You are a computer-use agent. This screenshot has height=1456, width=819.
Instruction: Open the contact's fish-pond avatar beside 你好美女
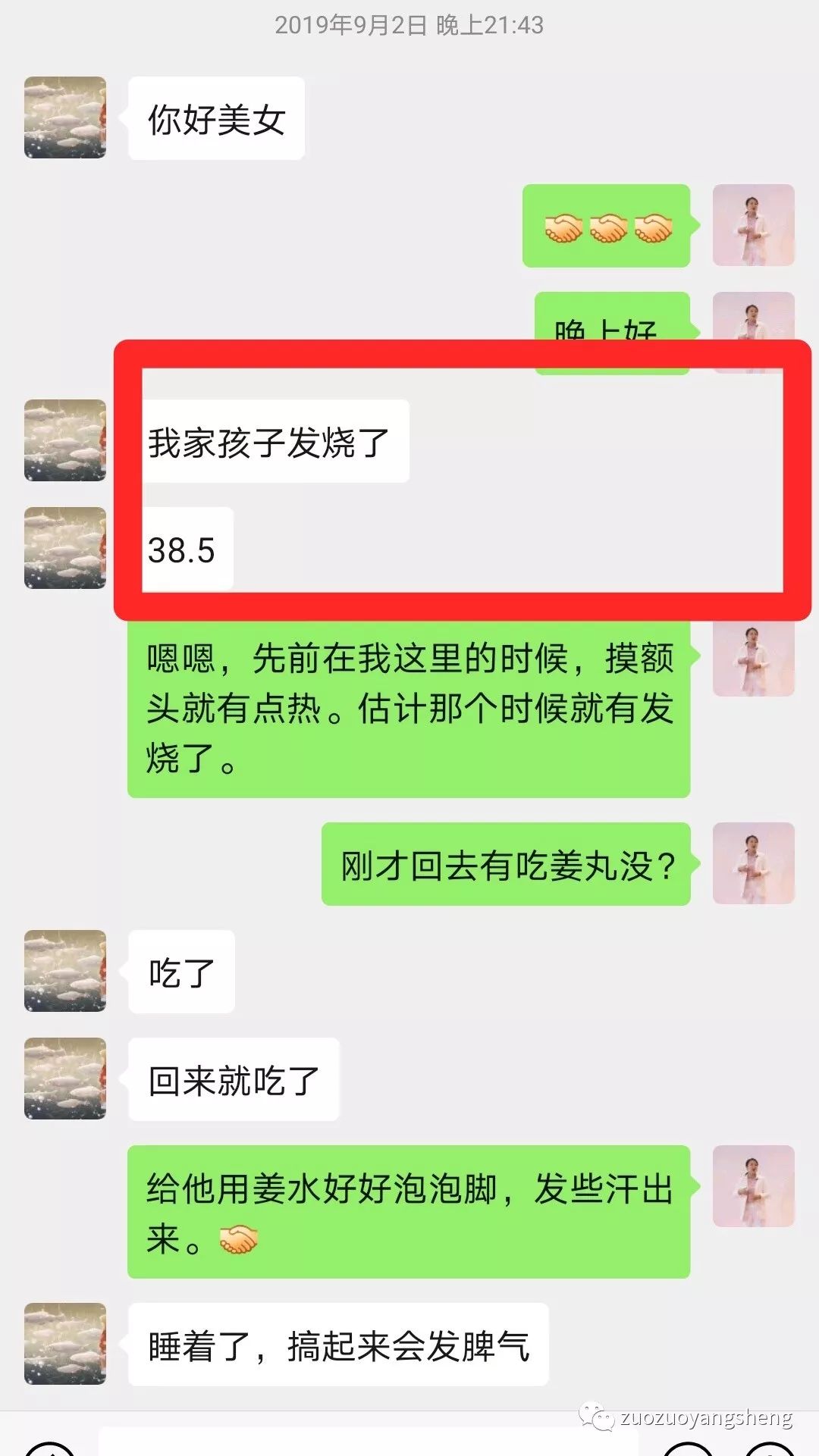tap(64, 119)
